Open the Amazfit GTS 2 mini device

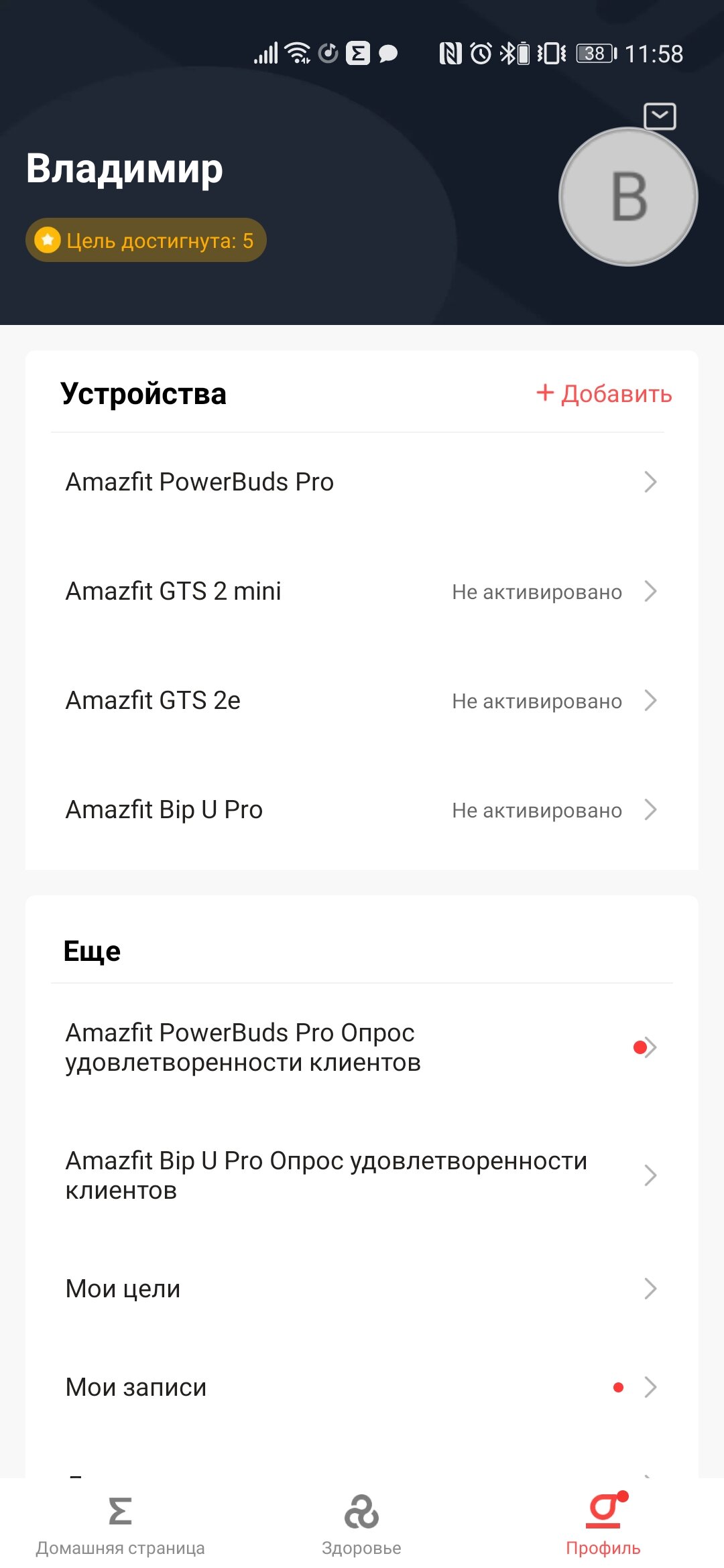click(x=362, y=591)
